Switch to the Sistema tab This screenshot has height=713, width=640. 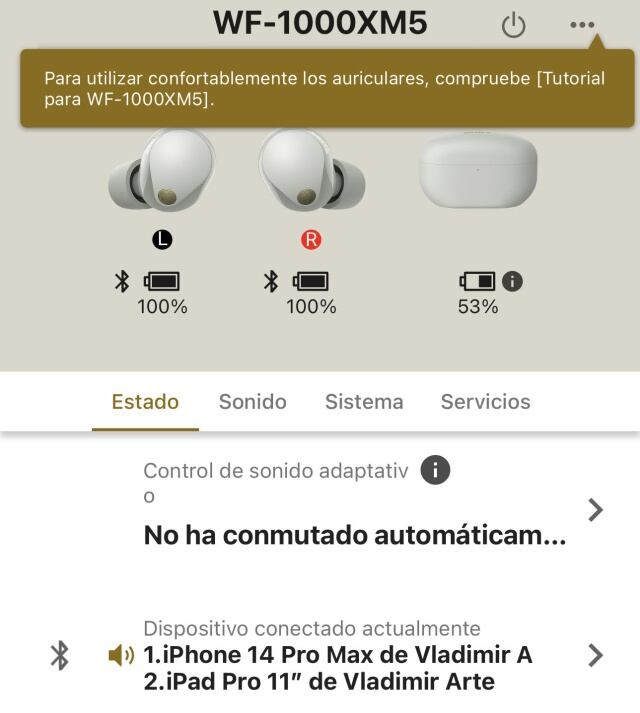coord(364,402)
